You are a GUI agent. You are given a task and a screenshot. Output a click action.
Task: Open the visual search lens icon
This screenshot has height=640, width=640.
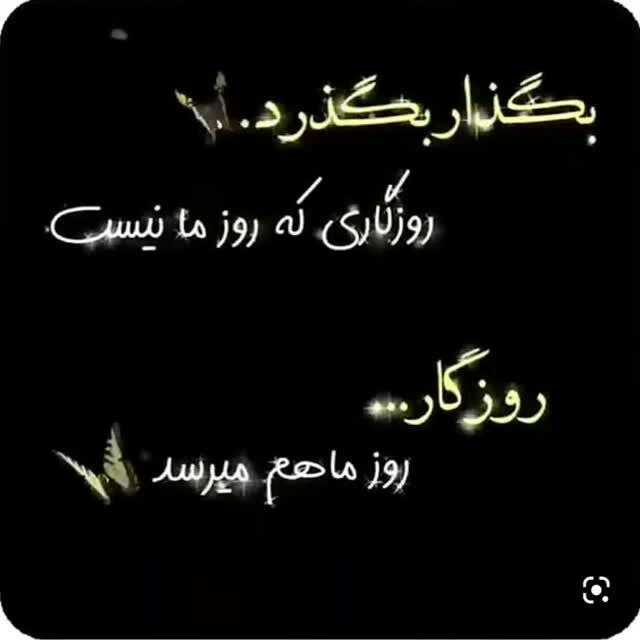[595, 591]
